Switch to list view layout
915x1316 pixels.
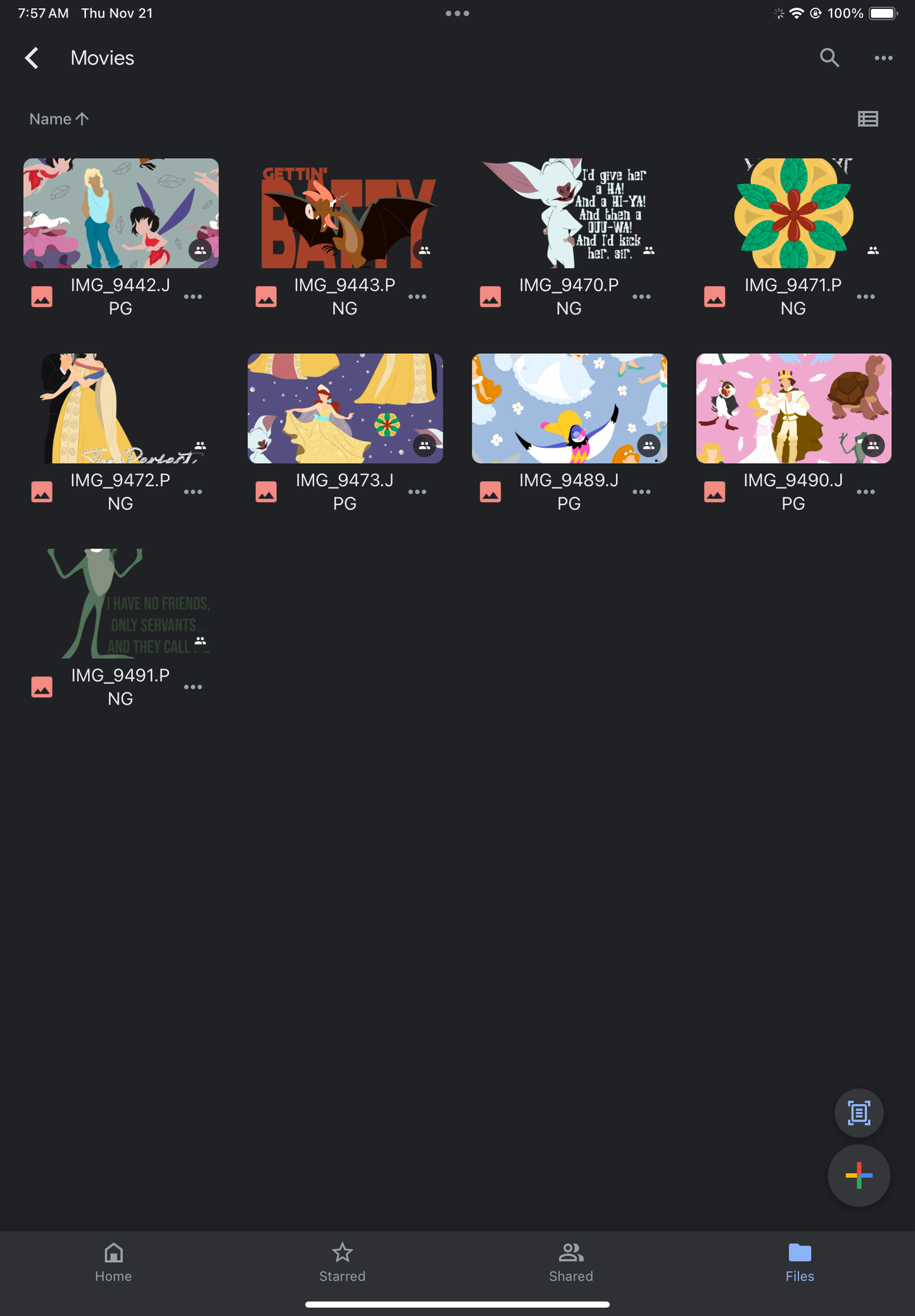868,119
